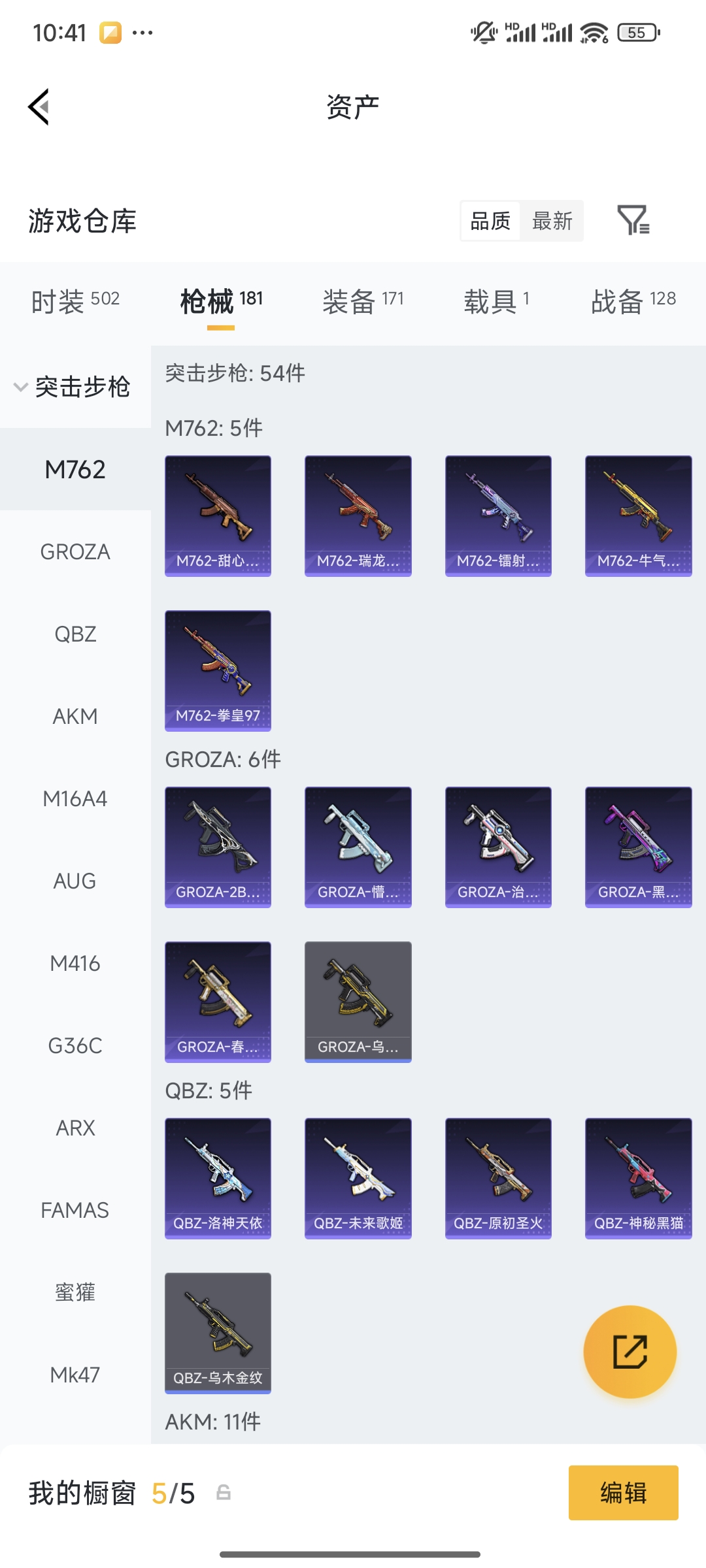
Task: Switch to the 时装 tab
Action: pyautogui.click(x=75, y=301)
